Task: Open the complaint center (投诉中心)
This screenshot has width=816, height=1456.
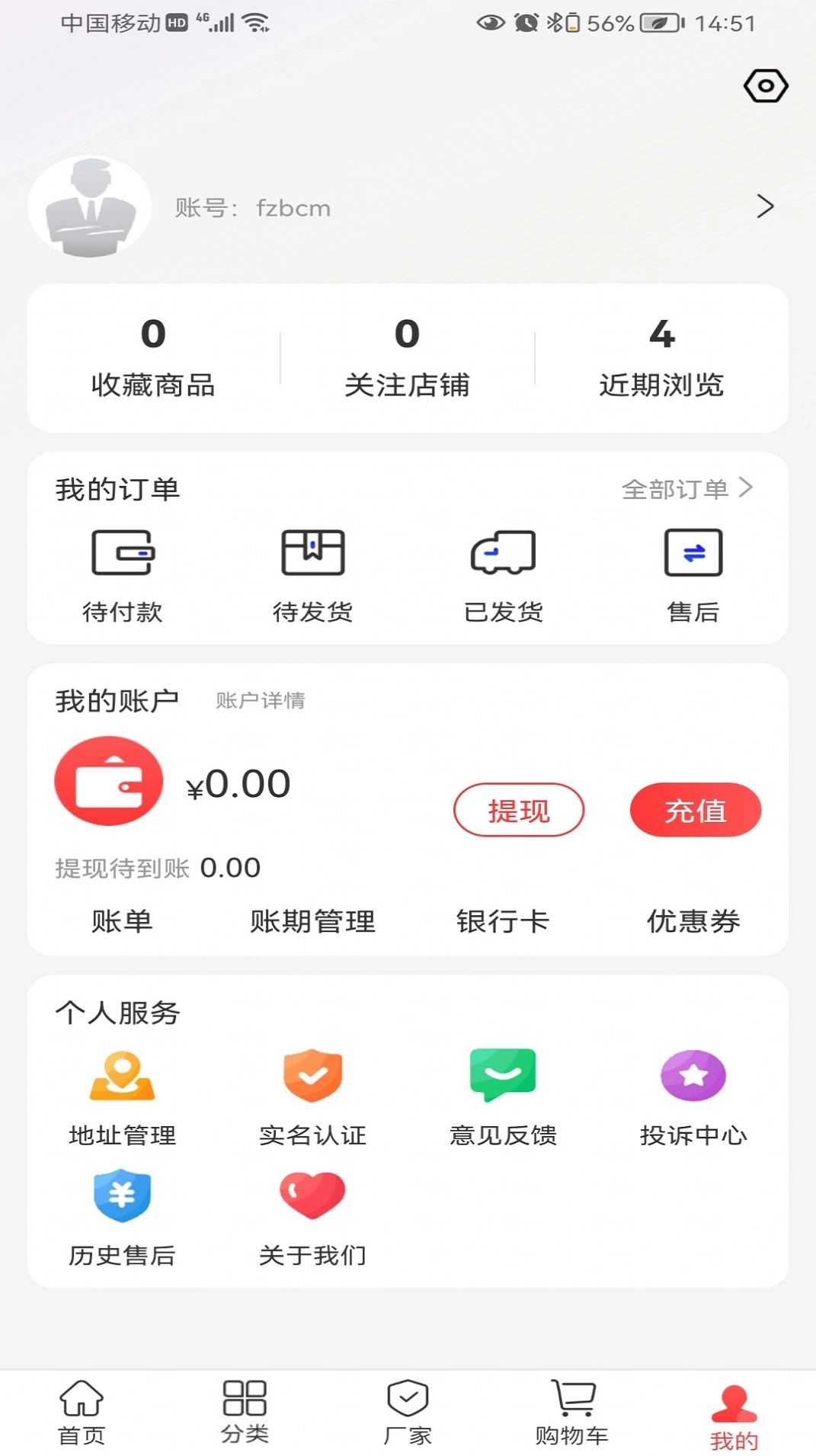Action: pos(693,1097)
